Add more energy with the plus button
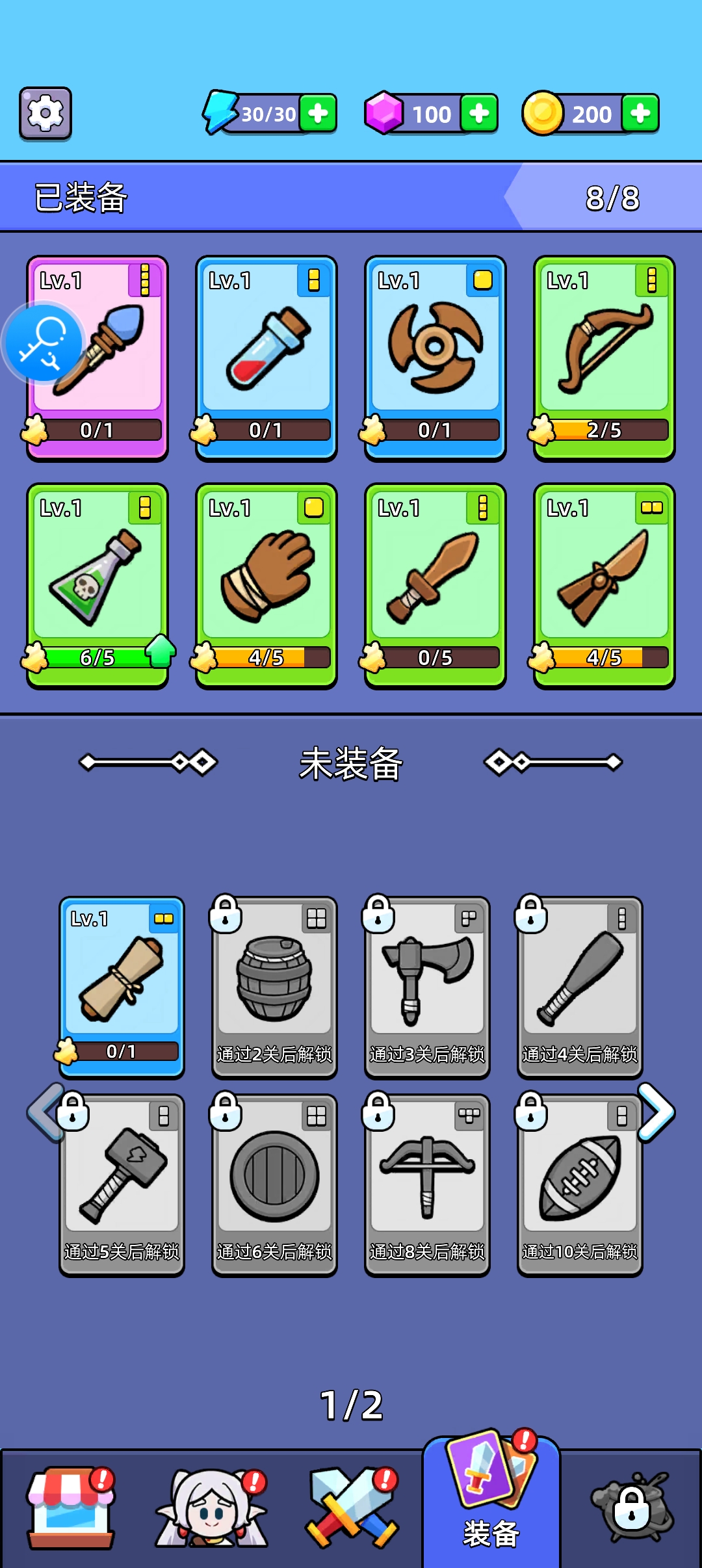 pyautogui.click(x=318, y=114)
